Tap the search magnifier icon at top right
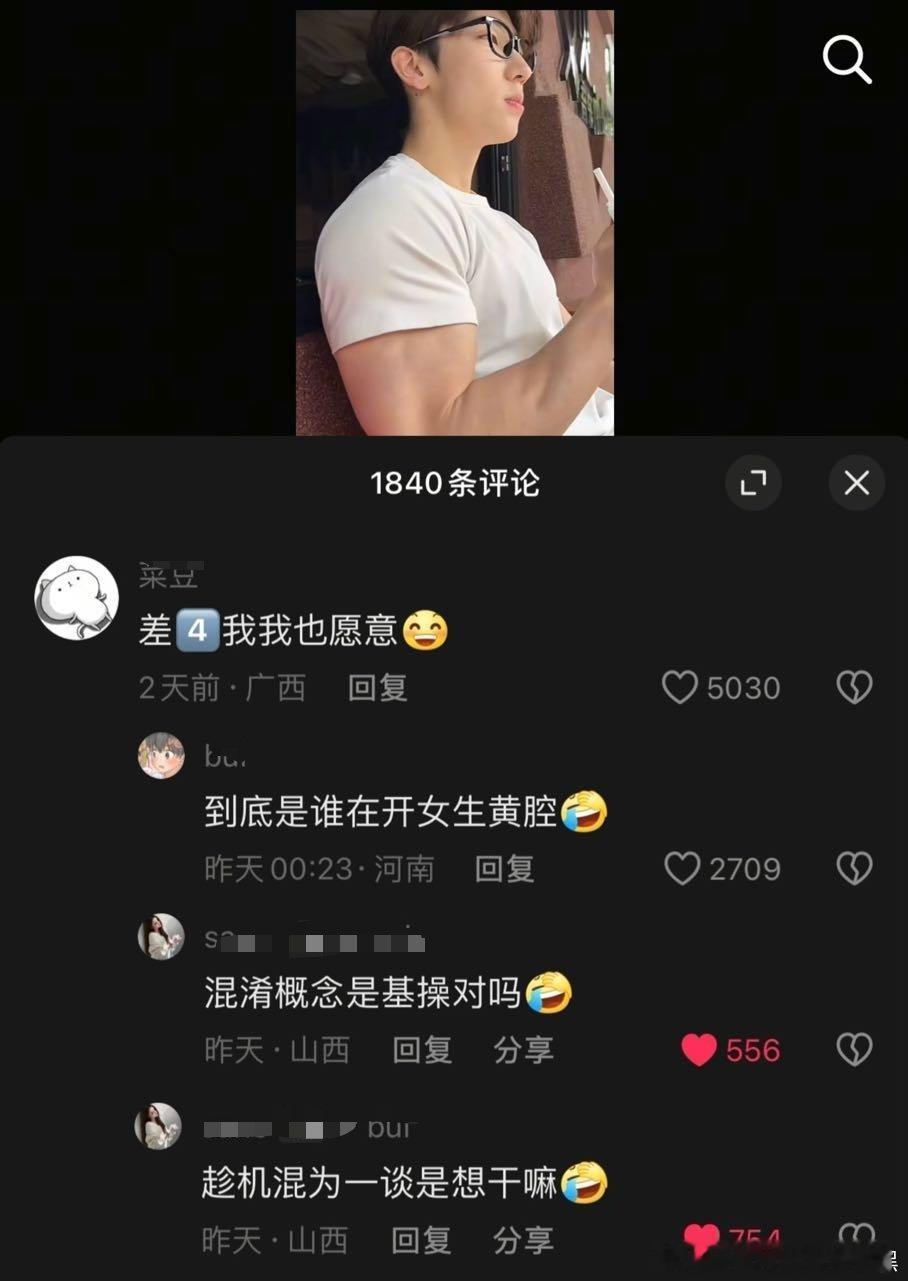908x1281 pixels. coord(848,60)
